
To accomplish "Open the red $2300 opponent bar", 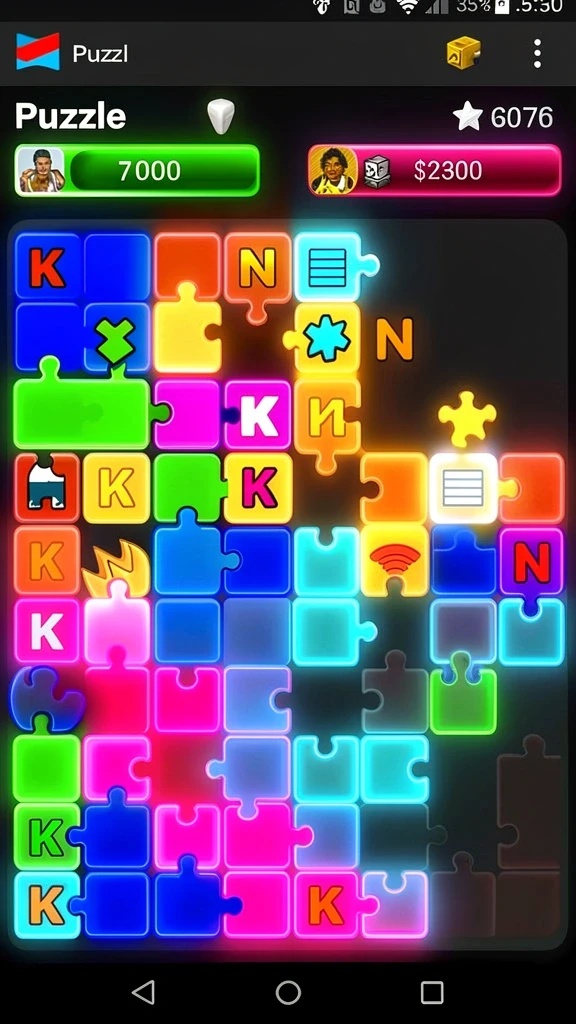I will click(x=434, y=170).
